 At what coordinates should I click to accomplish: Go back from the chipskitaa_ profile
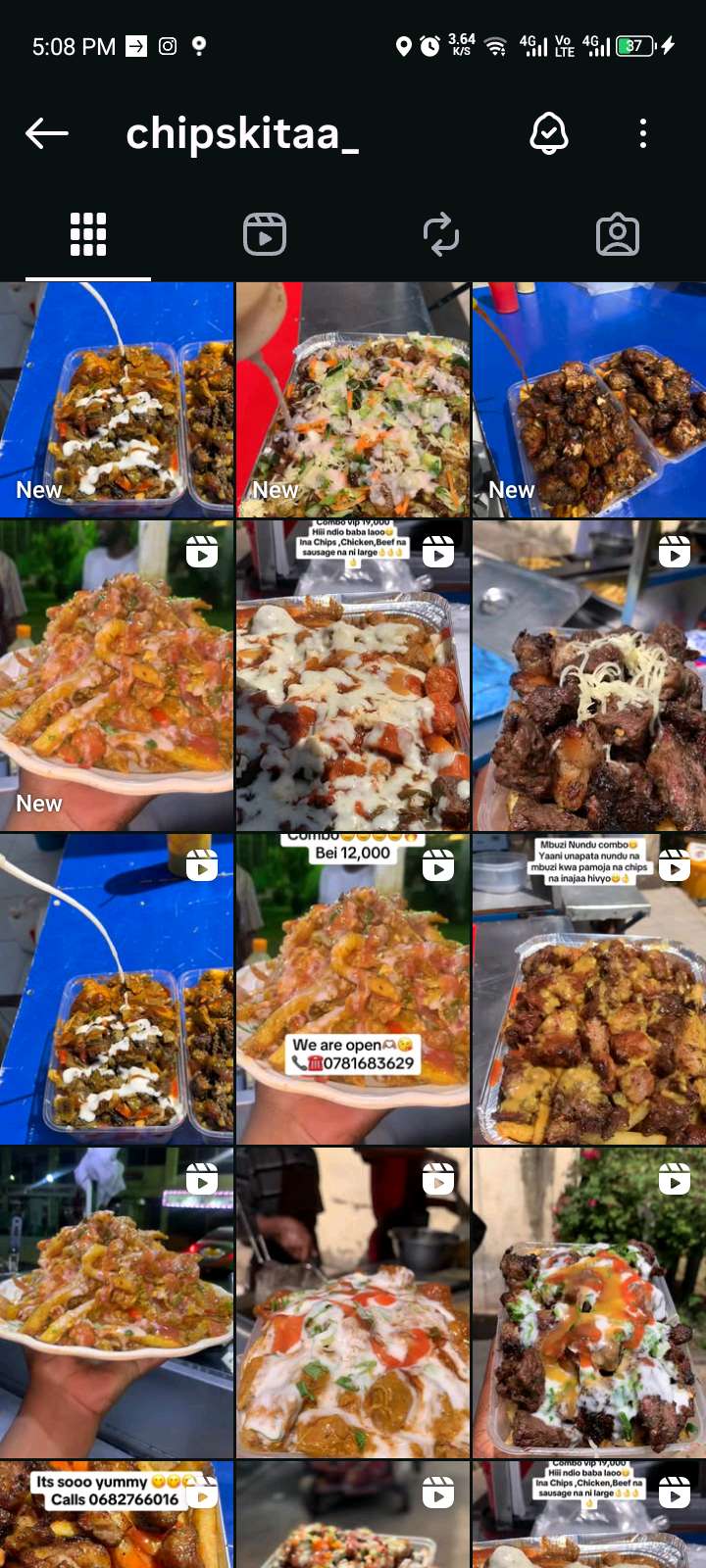[46, 133]
